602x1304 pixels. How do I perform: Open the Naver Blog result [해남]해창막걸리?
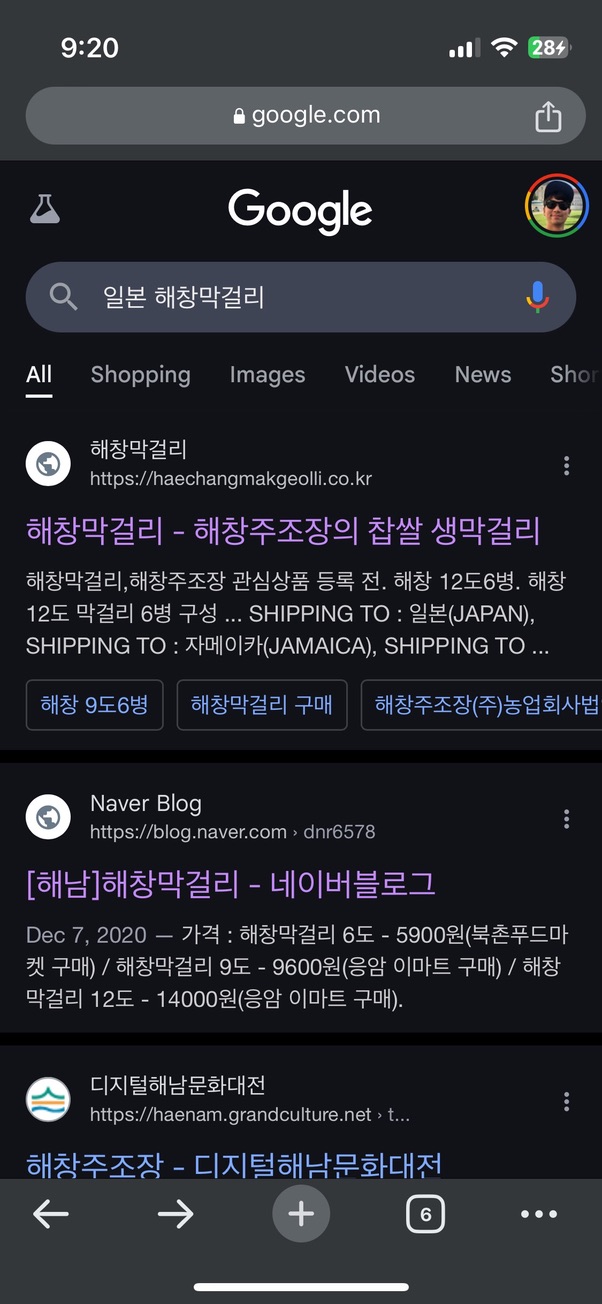231,883
